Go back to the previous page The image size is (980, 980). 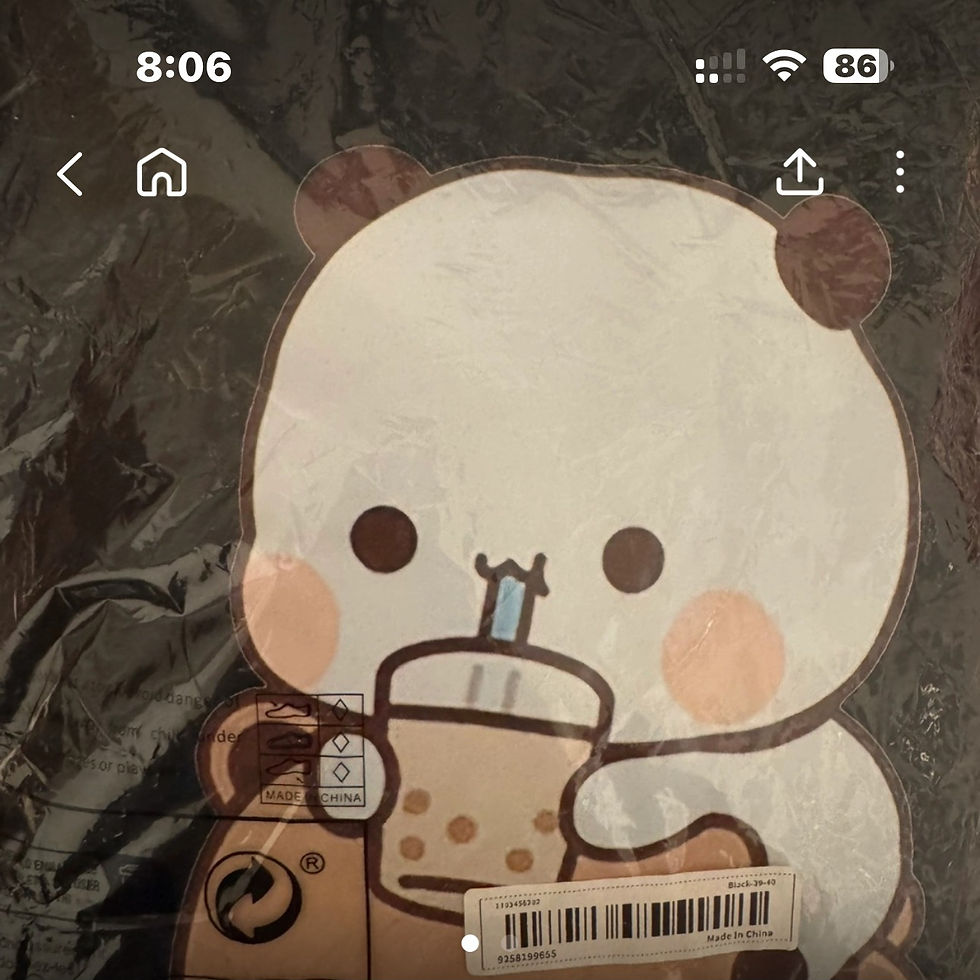pyautogui.click(x=70, y=174)
